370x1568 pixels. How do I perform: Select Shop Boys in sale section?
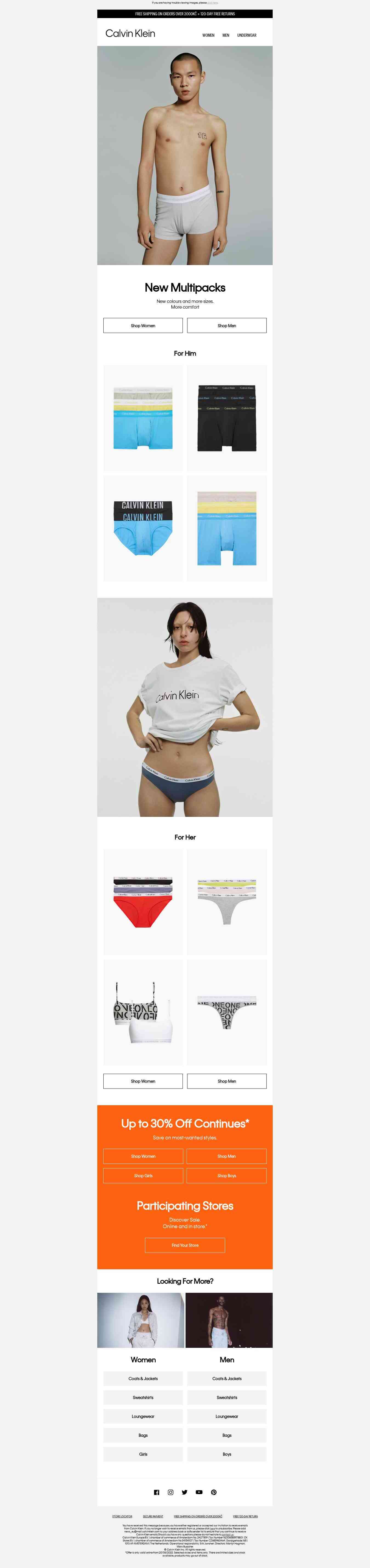coord(227,1175)
